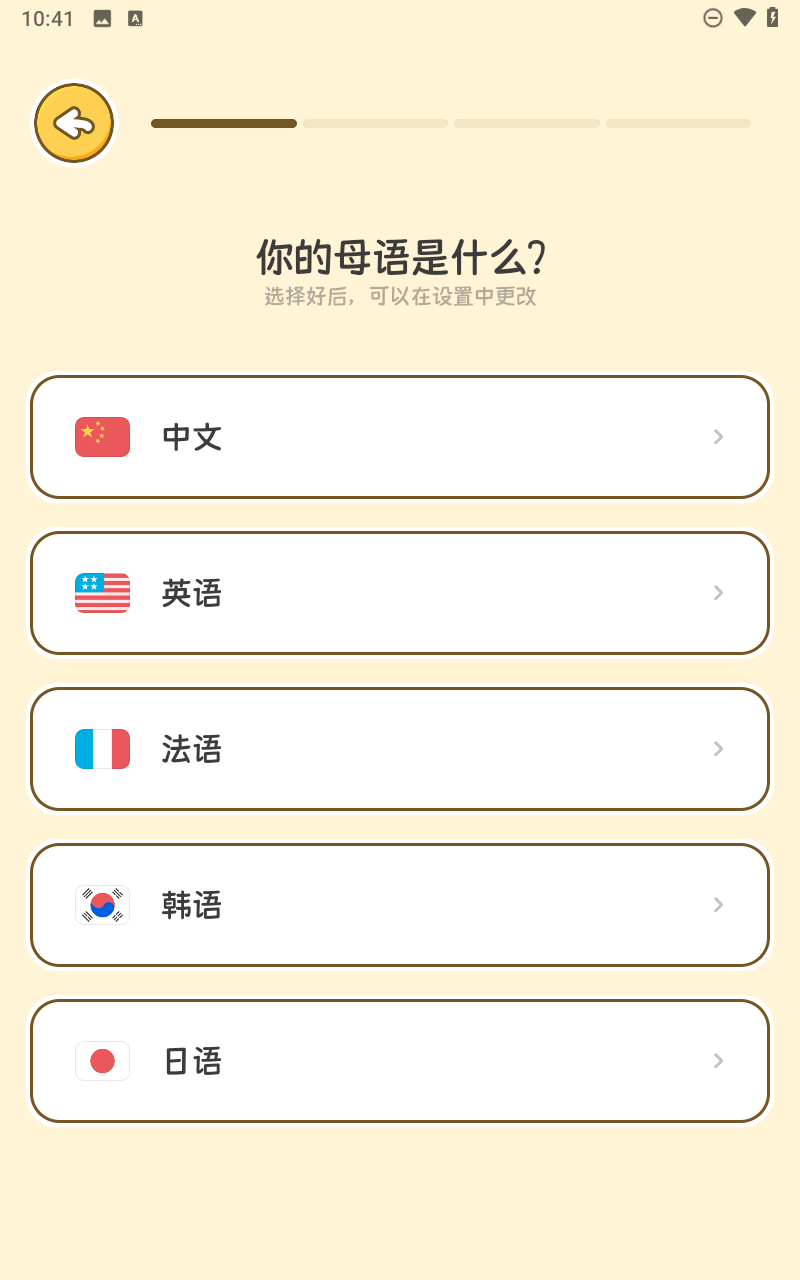
Task: Pick 韩语 from the language list
Action: click(x=400, y=905)
